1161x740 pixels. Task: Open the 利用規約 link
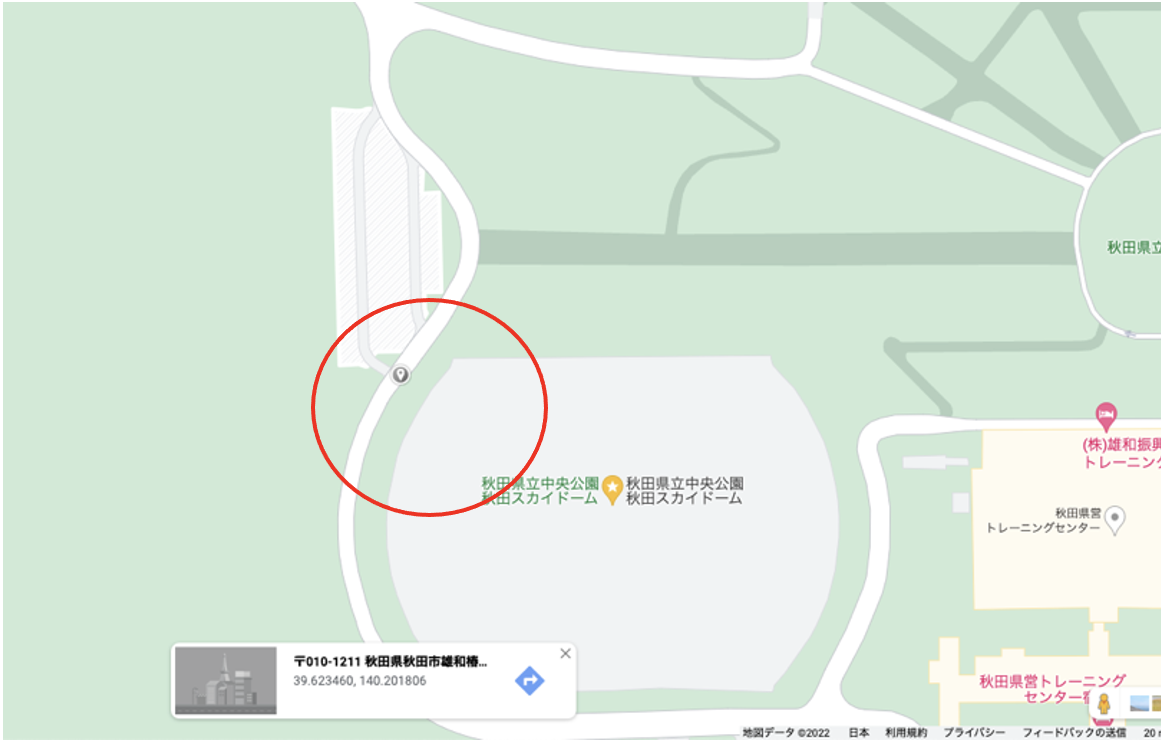point(906,733)
